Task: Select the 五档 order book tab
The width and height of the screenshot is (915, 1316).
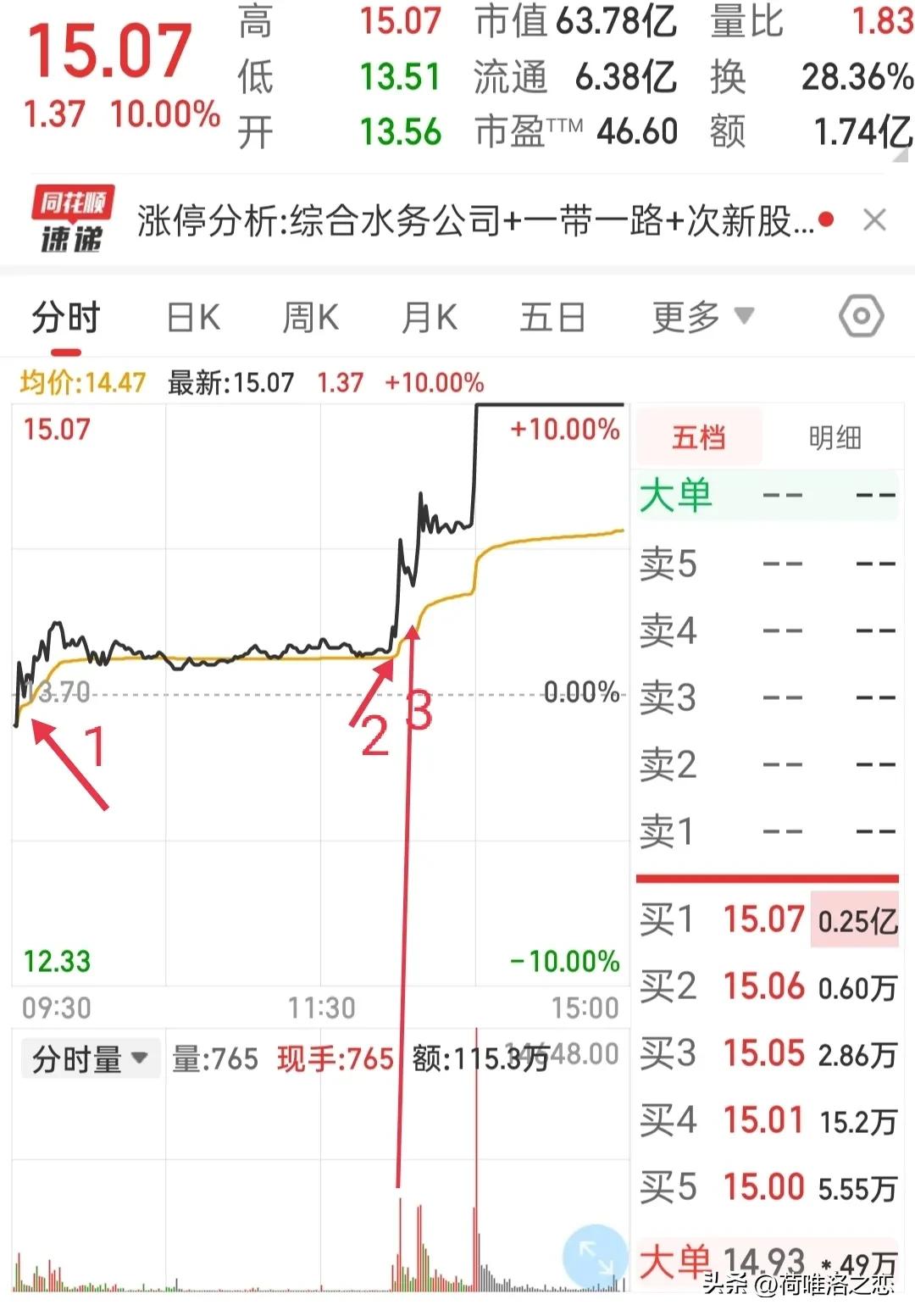Action: [697, 438]
